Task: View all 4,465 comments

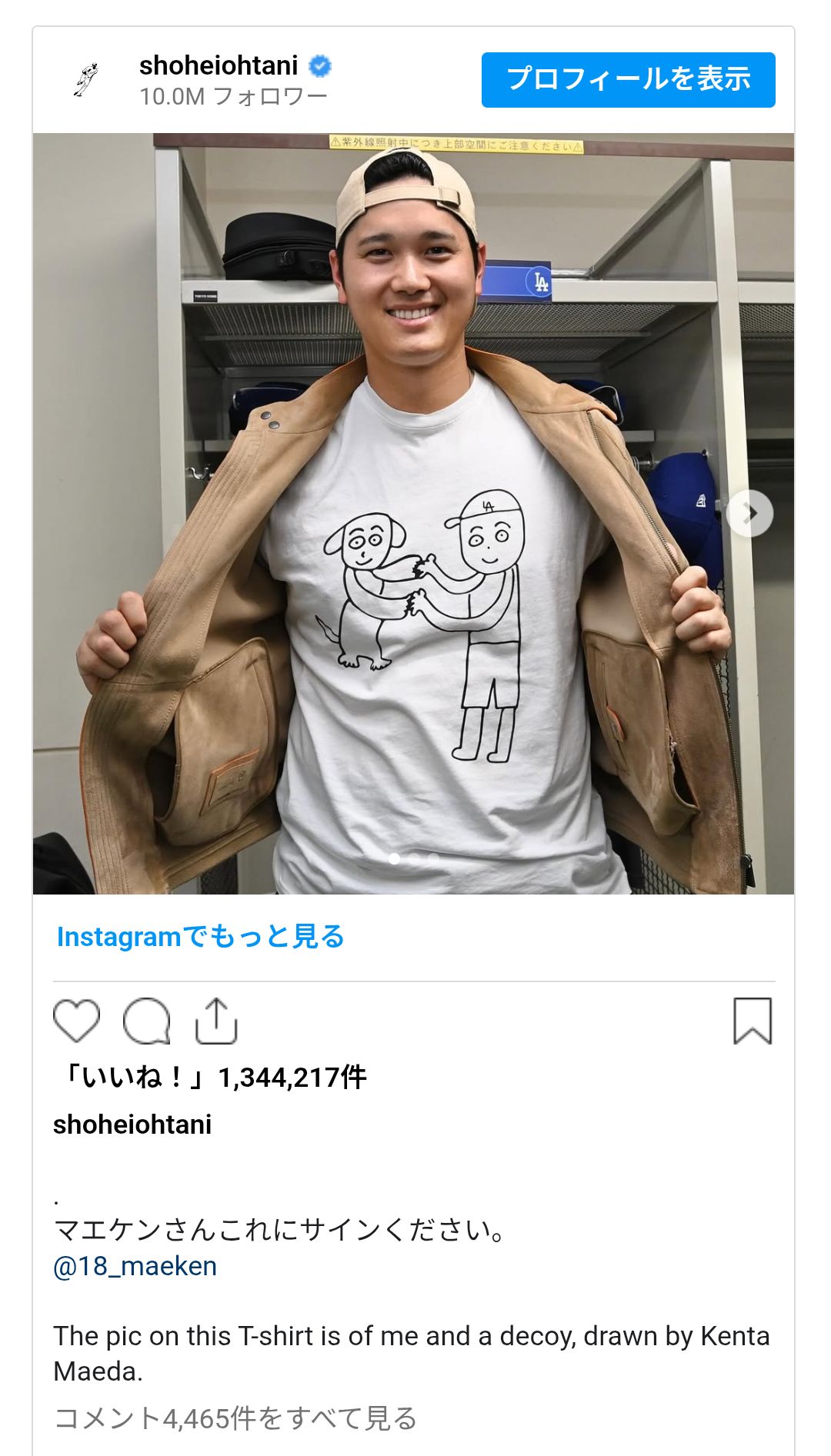Action: click(x=235, y=1418)
